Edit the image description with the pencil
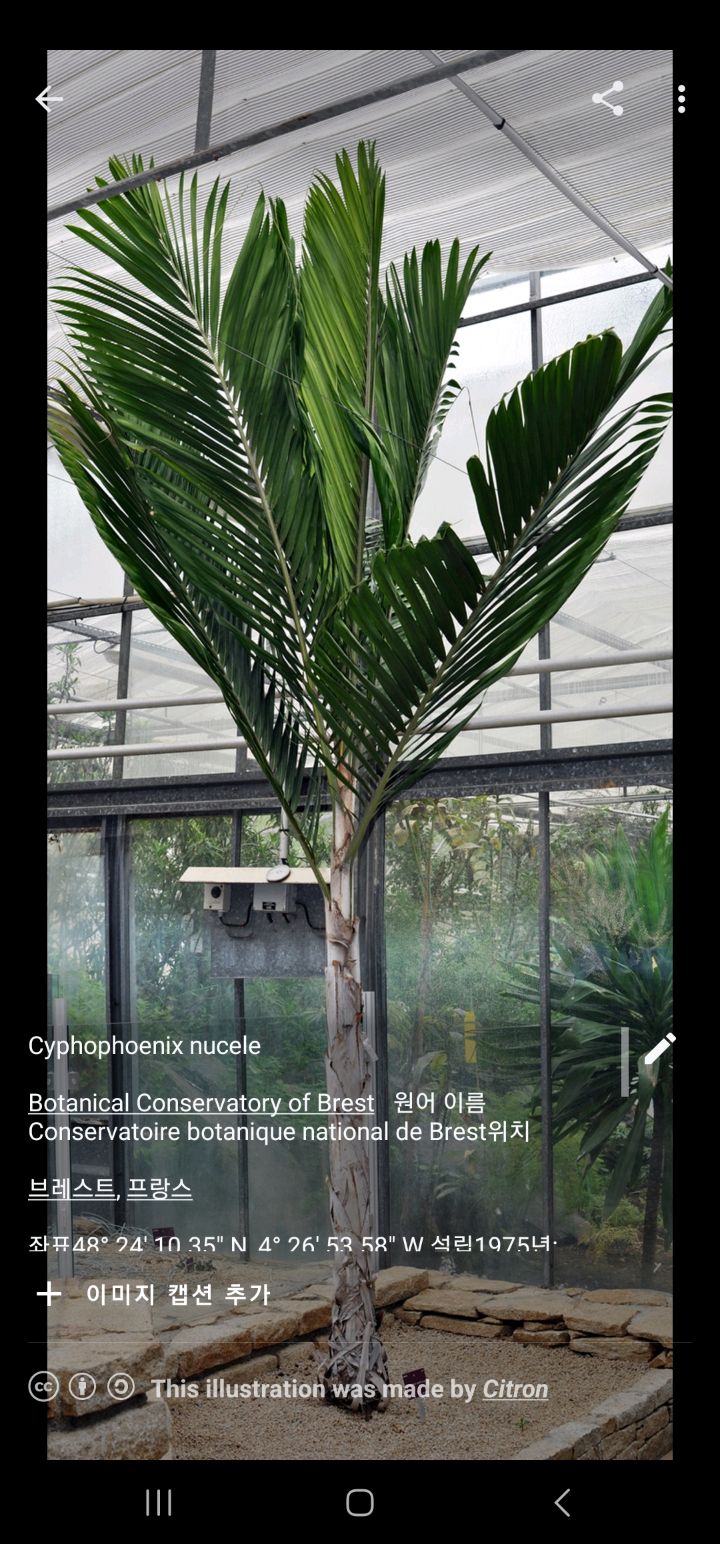Viewport: 720px width, 1544px height. pyautogui.click(x=659, y=1049)
